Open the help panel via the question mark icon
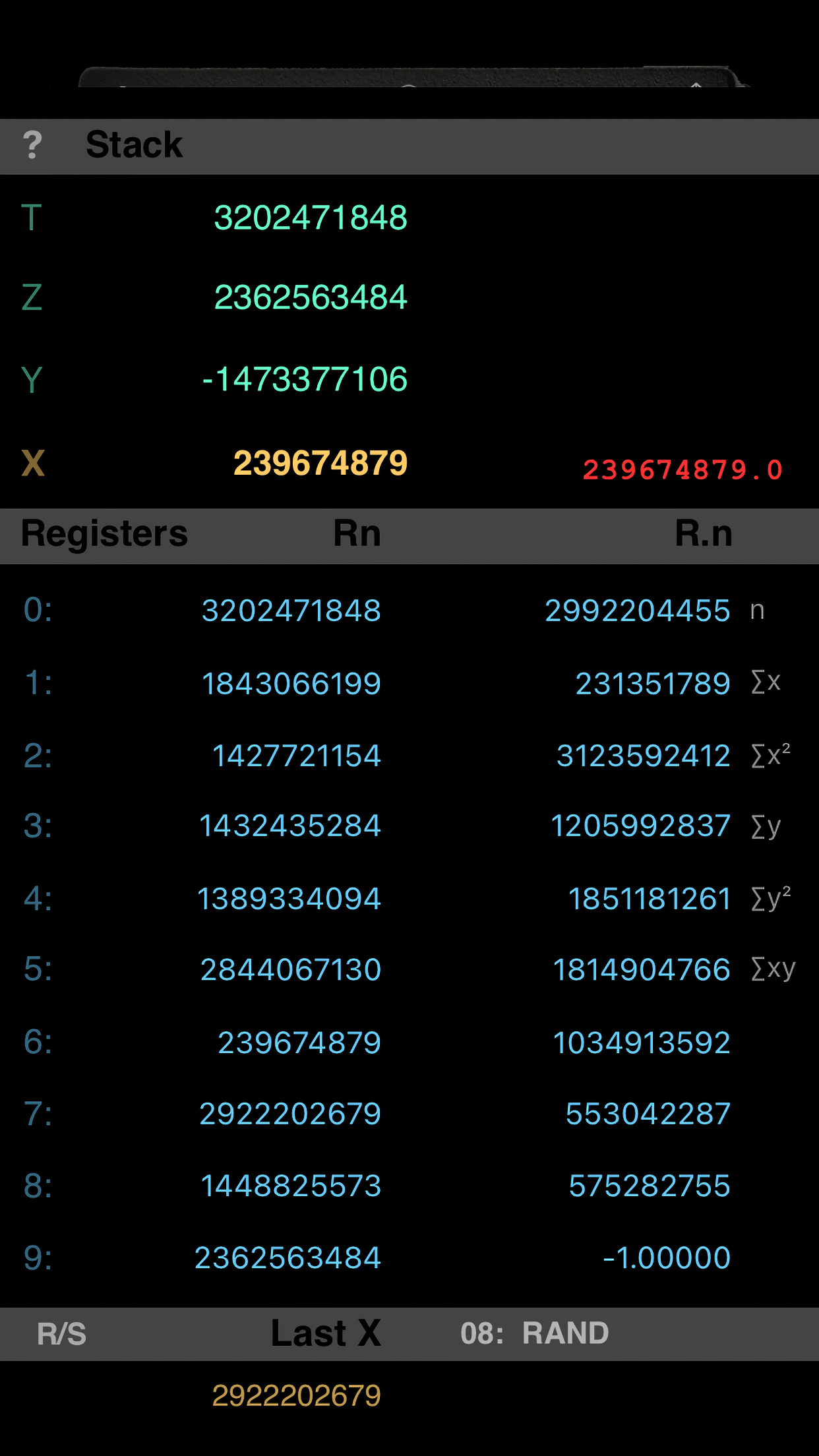 point(32,145)
